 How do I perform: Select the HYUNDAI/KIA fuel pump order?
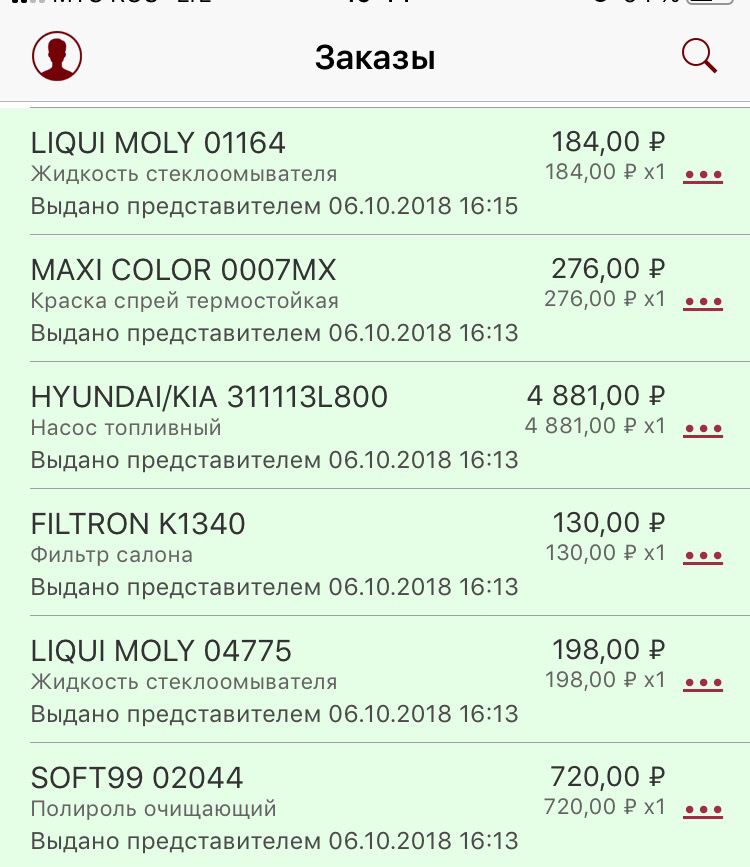tap(209, 396)
